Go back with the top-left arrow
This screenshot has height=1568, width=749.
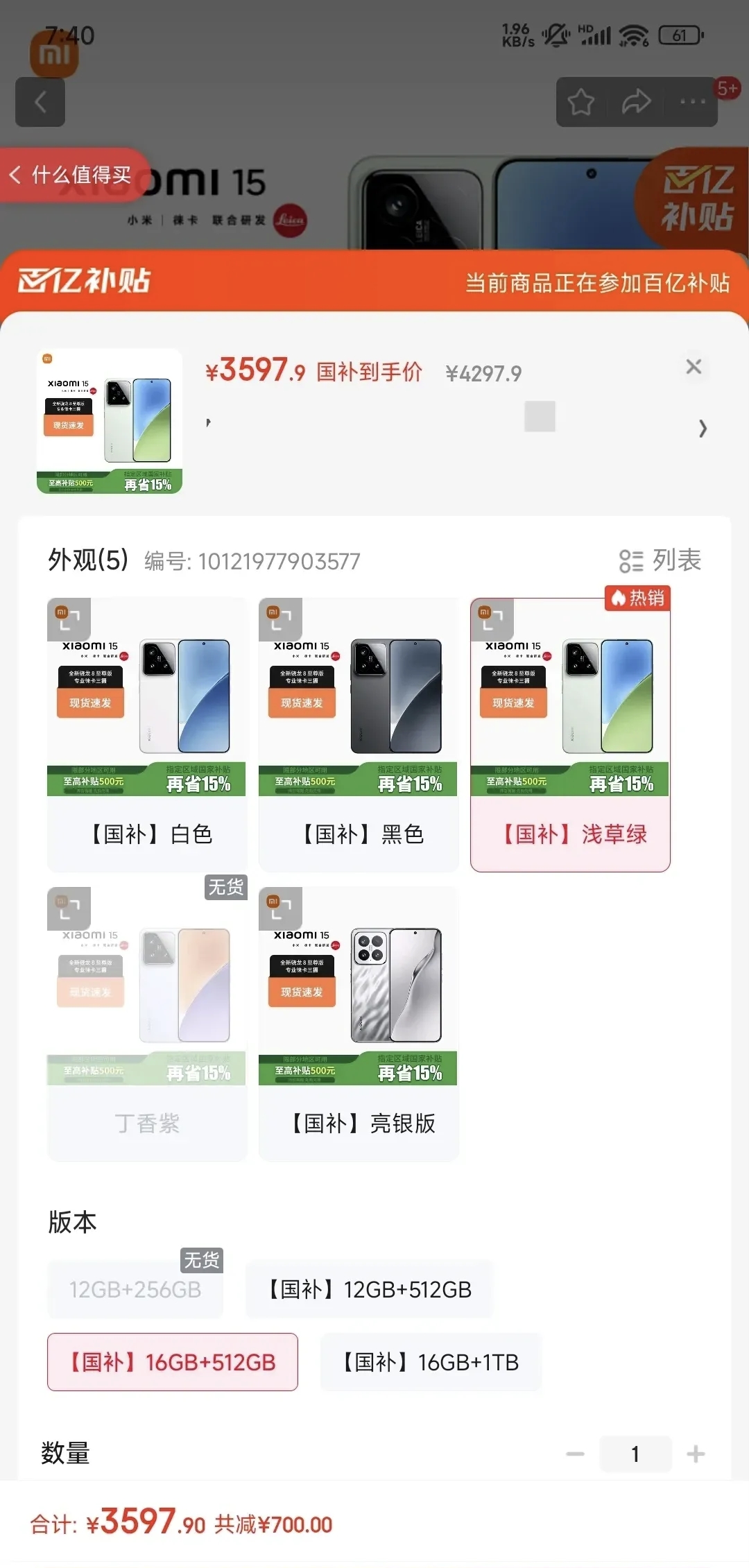pos(40,103)
